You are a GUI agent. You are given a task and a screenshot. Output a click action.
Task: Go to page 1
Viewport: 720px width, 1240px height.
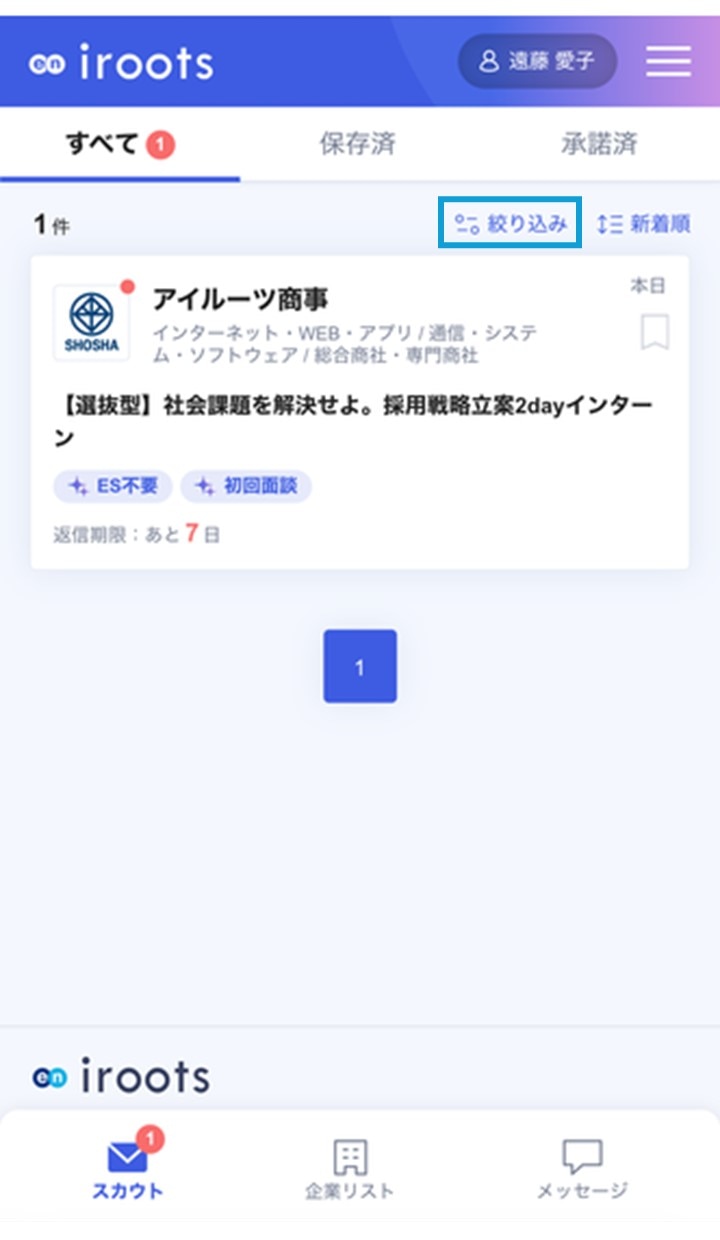(360, 666)
